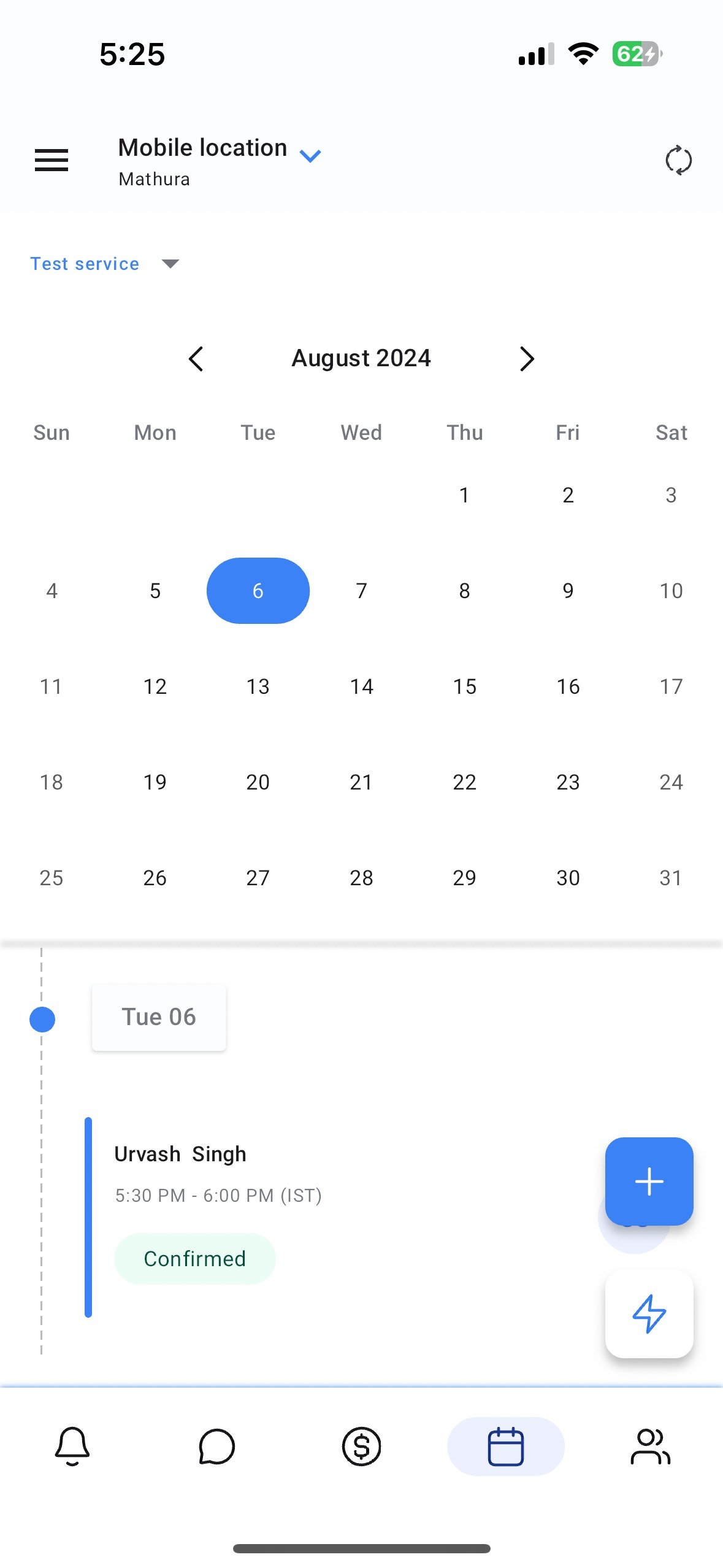Open the hamburger drawer menu
This screenshot has height=1568, width=723.
pos(52,160)
